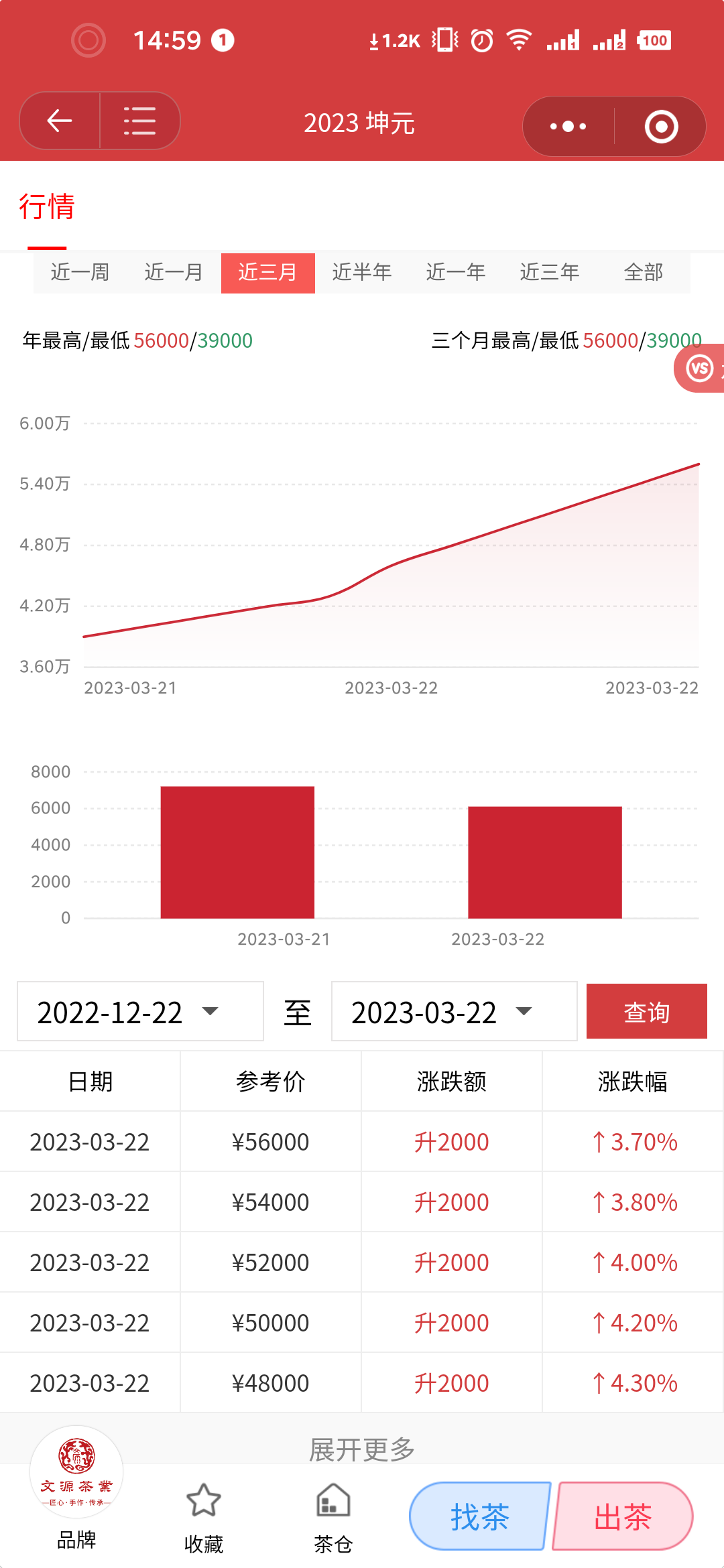Close the mini program with the circle icon
724x1568 pixels.
[661, 127]
